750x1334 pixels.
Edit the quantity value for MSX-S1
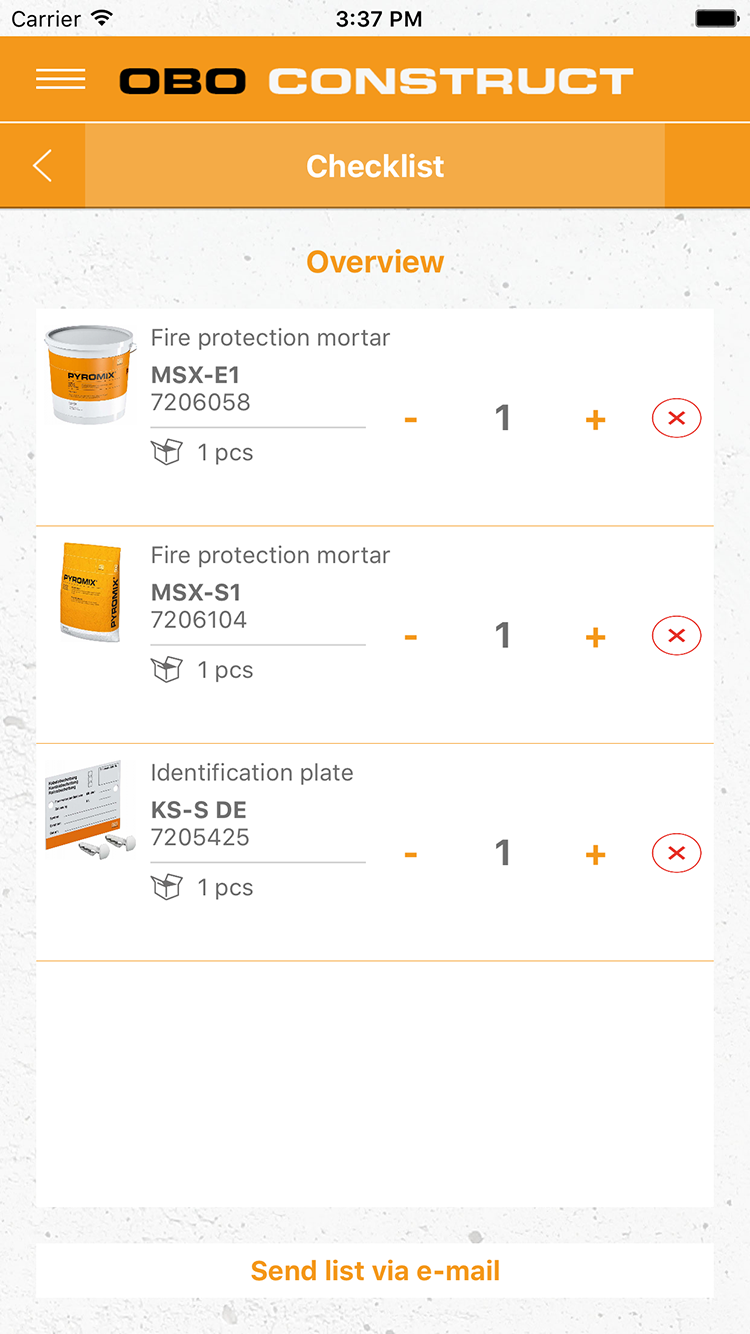(503, 635)
